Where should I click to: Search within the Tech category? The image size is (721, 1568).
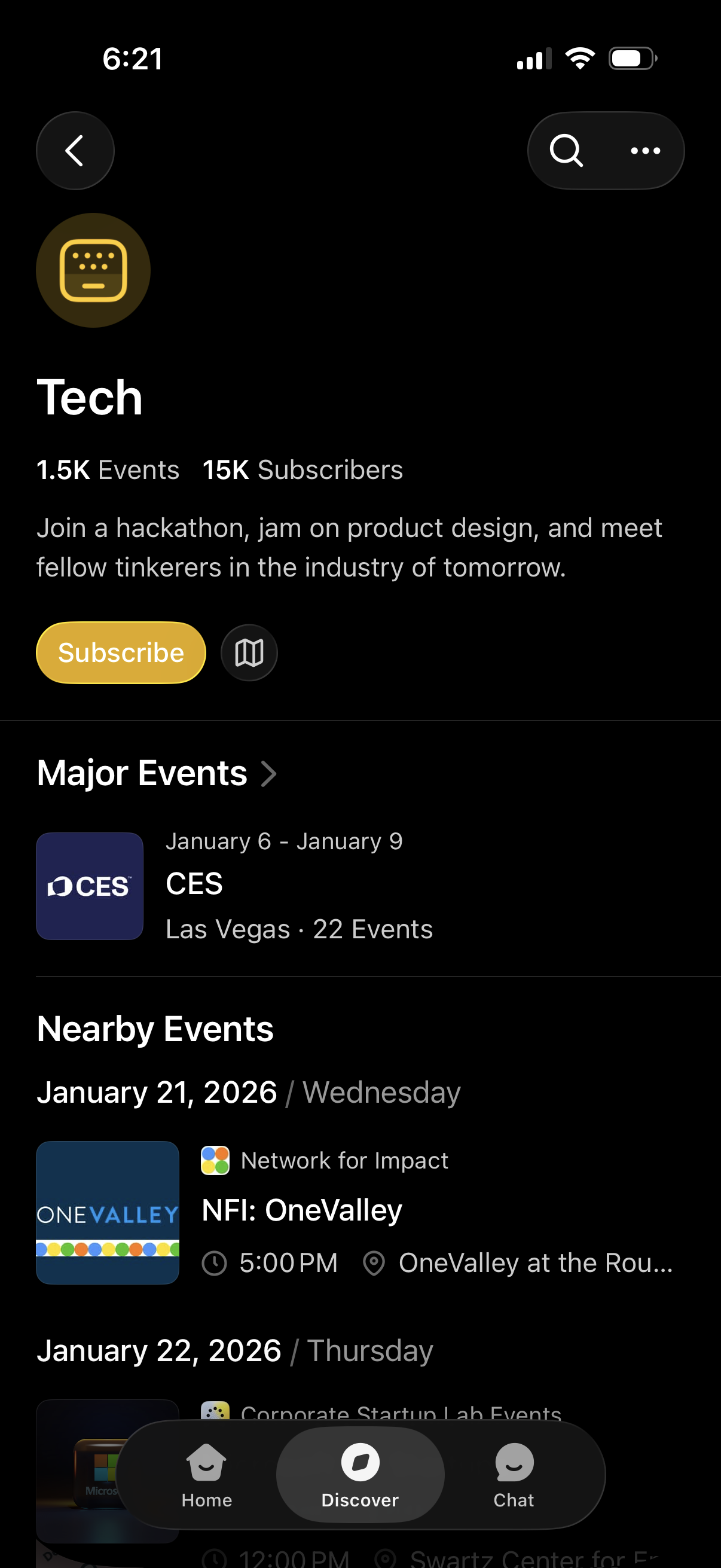[x=566, y=150]
